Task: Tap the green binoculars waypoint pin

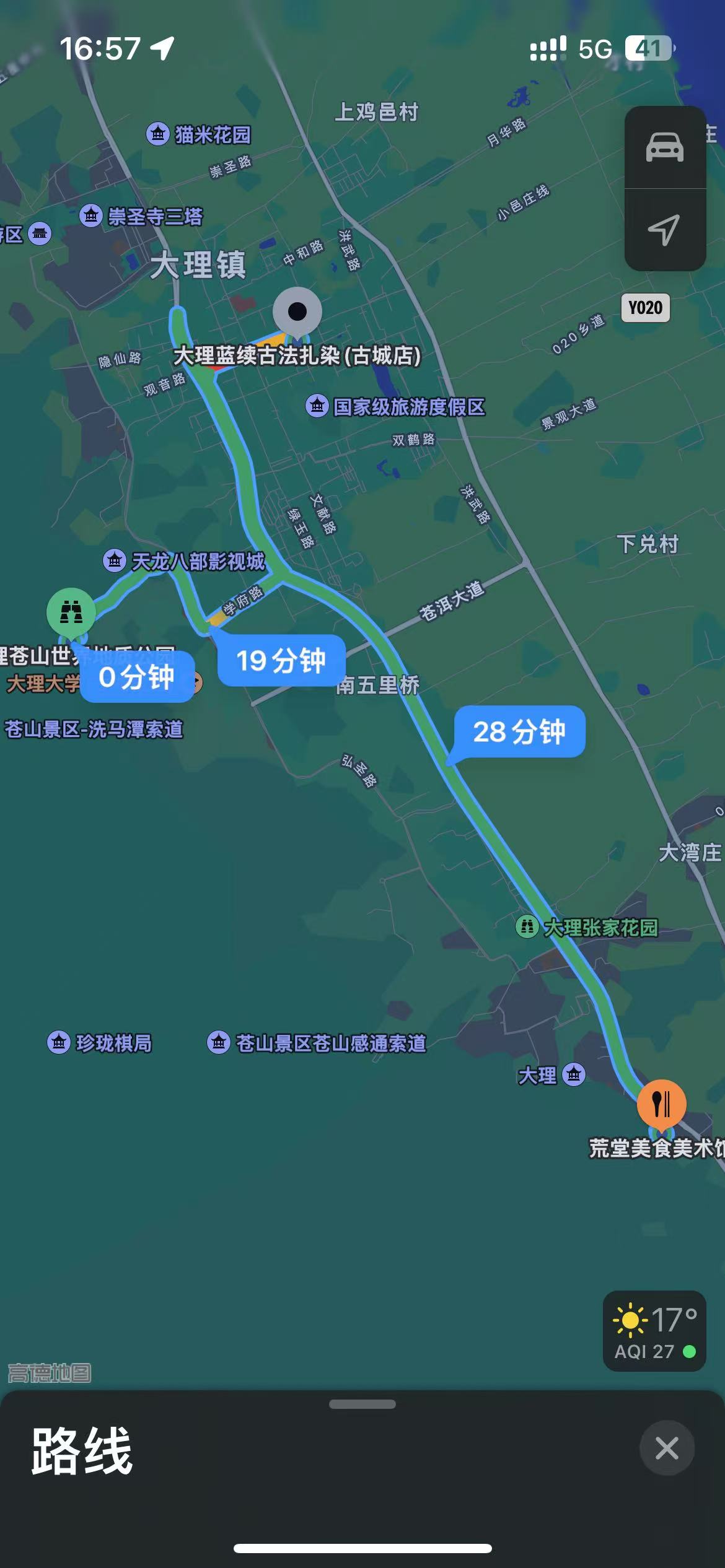Action: [x=71, y=612]
